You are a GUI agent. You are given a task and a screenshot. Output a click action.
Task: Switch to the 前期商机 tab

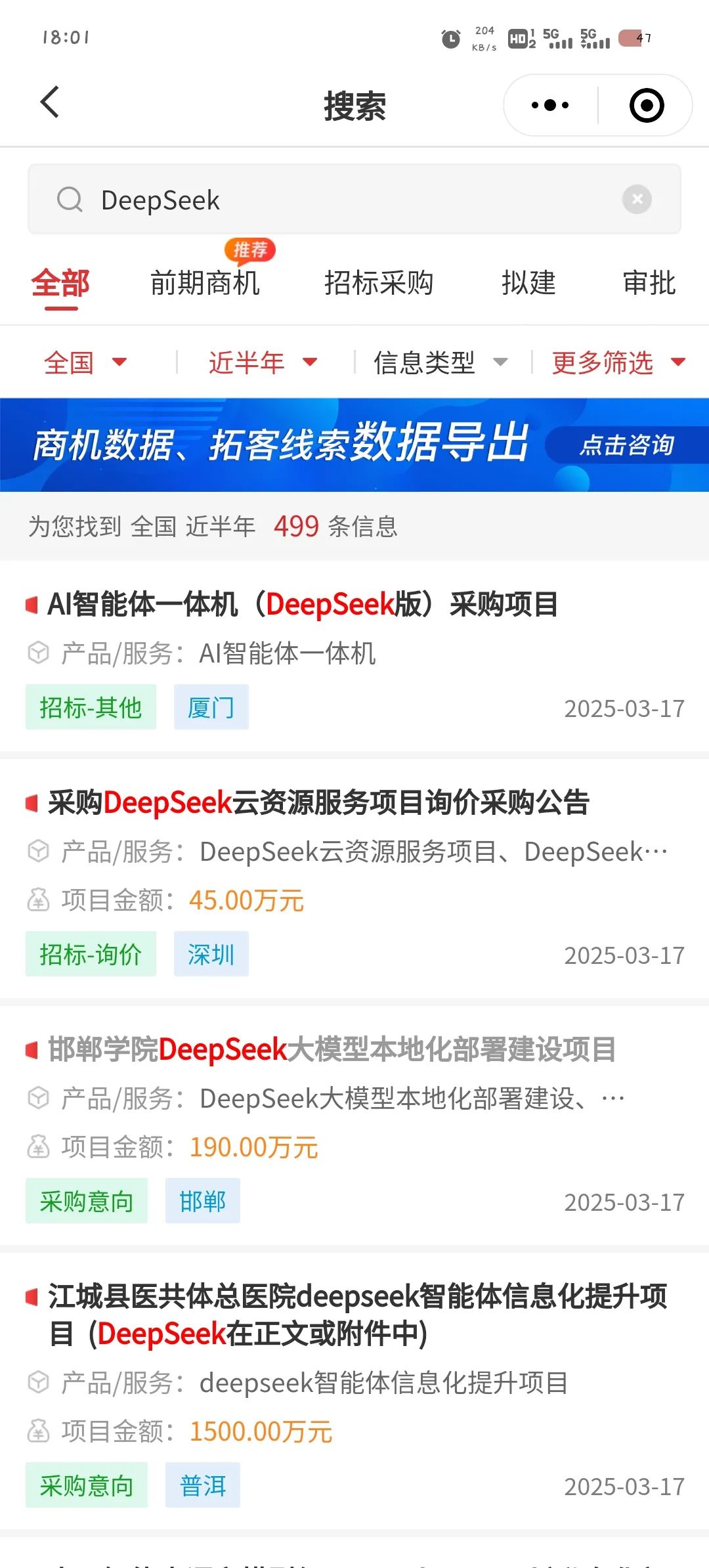pyautogui.click(x=205, y=283)
